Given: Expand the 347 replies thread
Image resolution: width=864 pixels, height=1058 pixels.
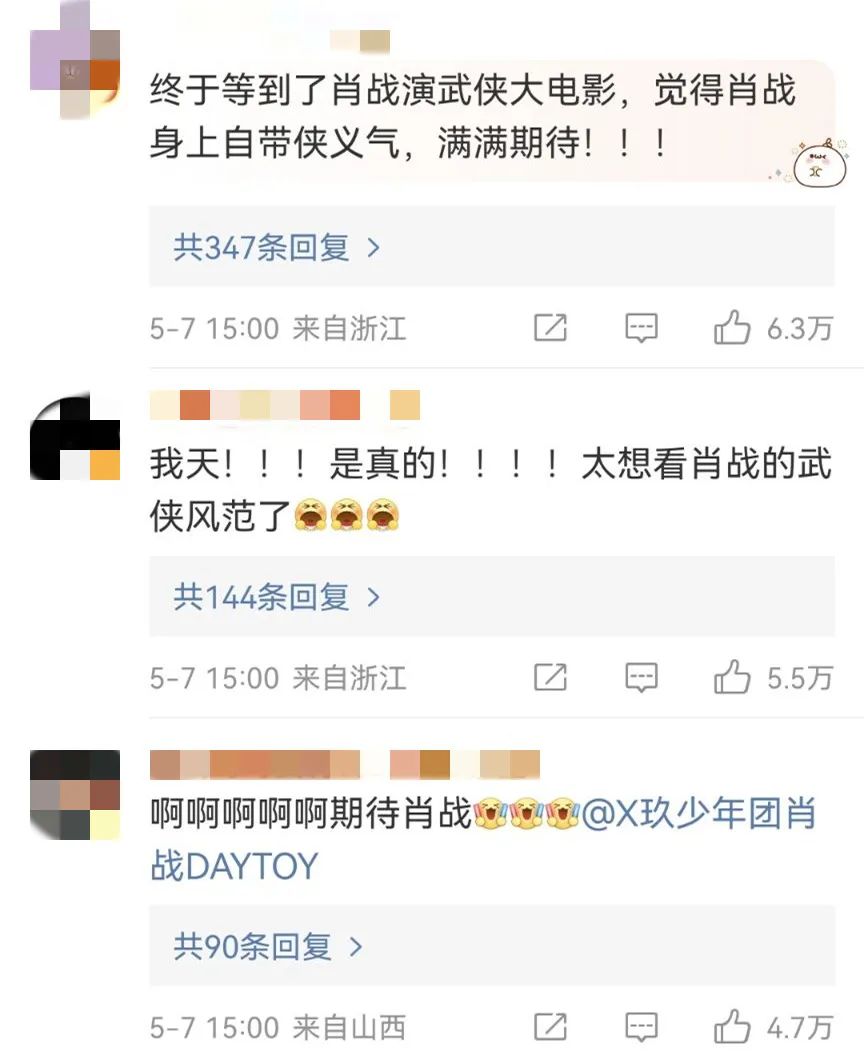Looking at the screenshot, I should click(x=277, y=247).
